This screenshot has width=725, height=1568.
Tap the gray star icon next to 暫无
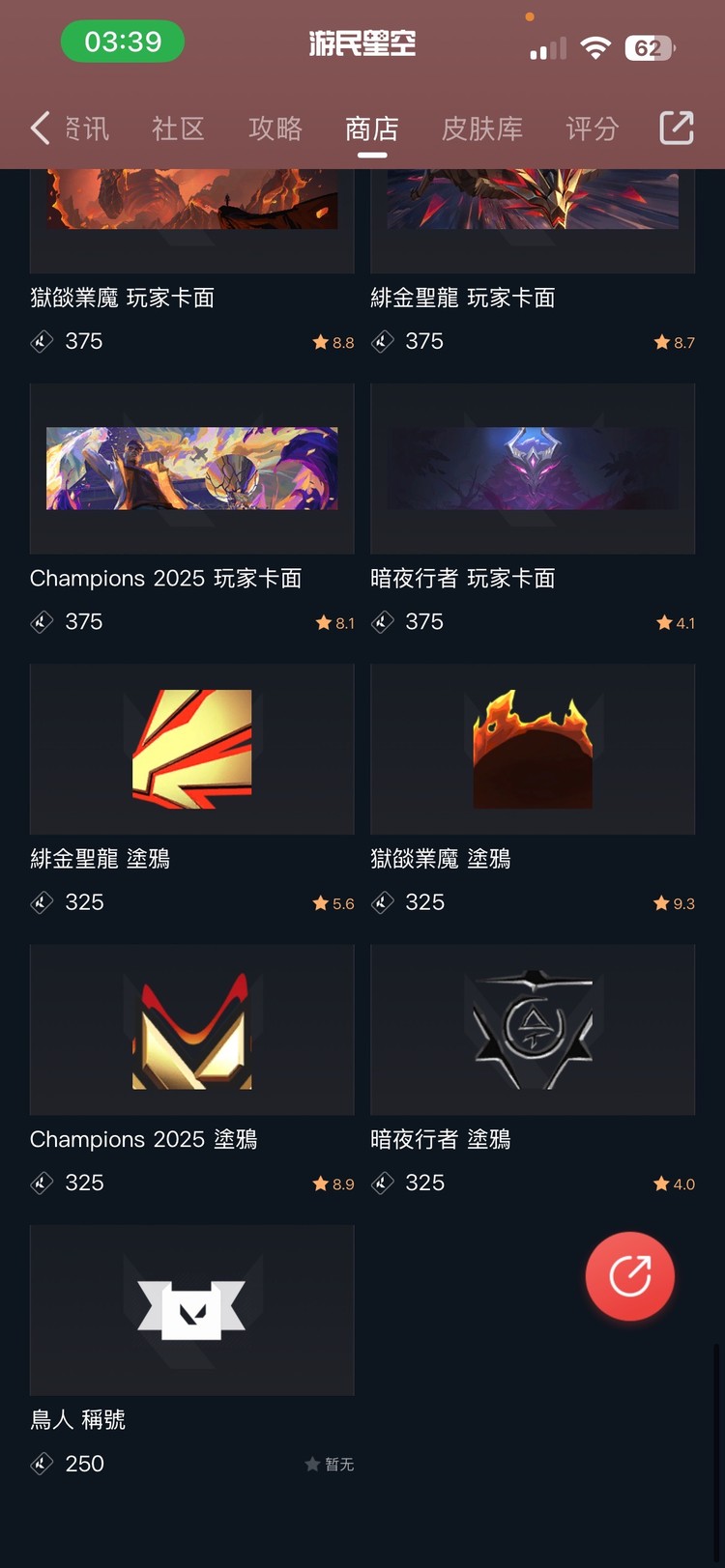(x=311, y=1465)
